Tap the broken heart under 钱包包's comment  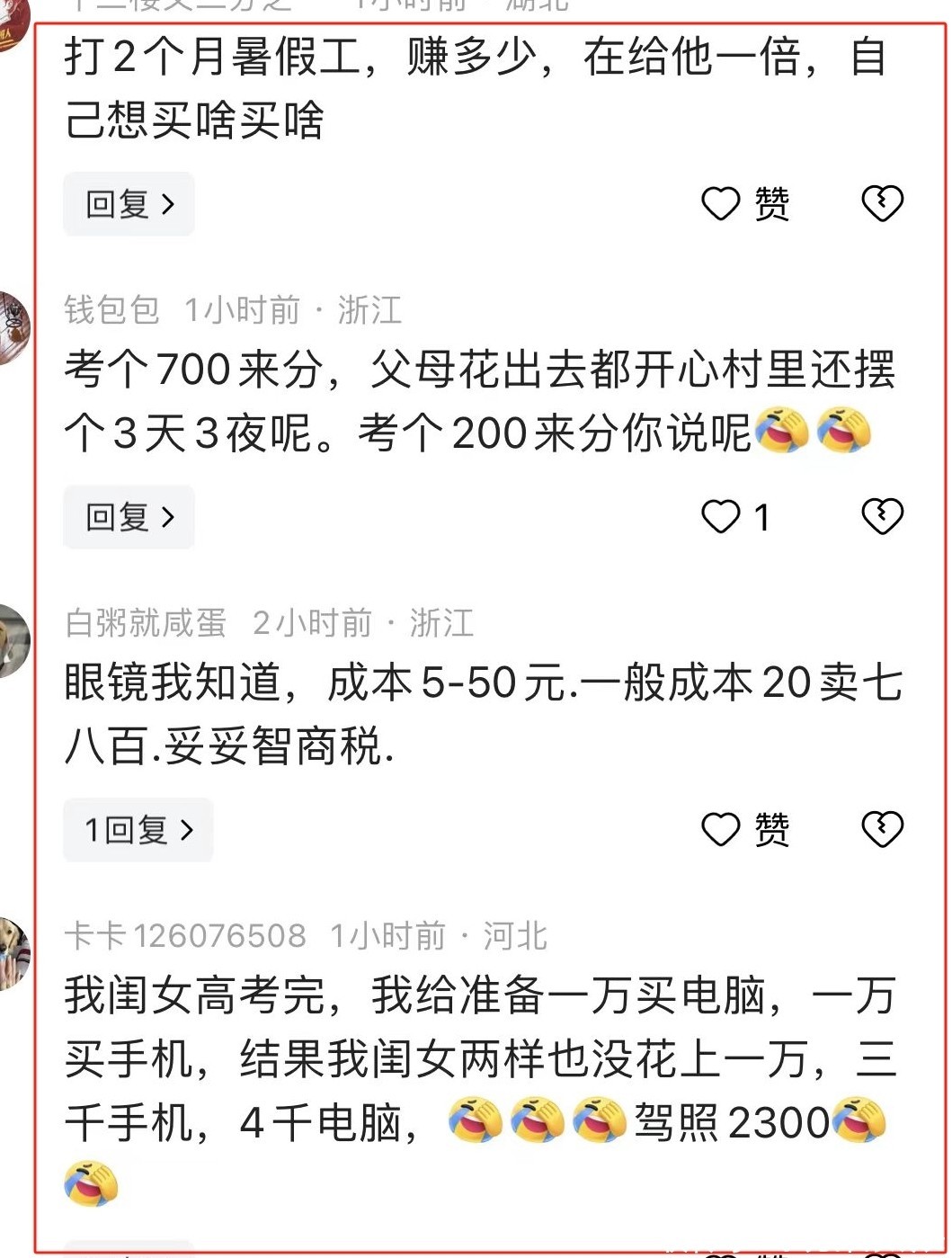click(882, 517)
